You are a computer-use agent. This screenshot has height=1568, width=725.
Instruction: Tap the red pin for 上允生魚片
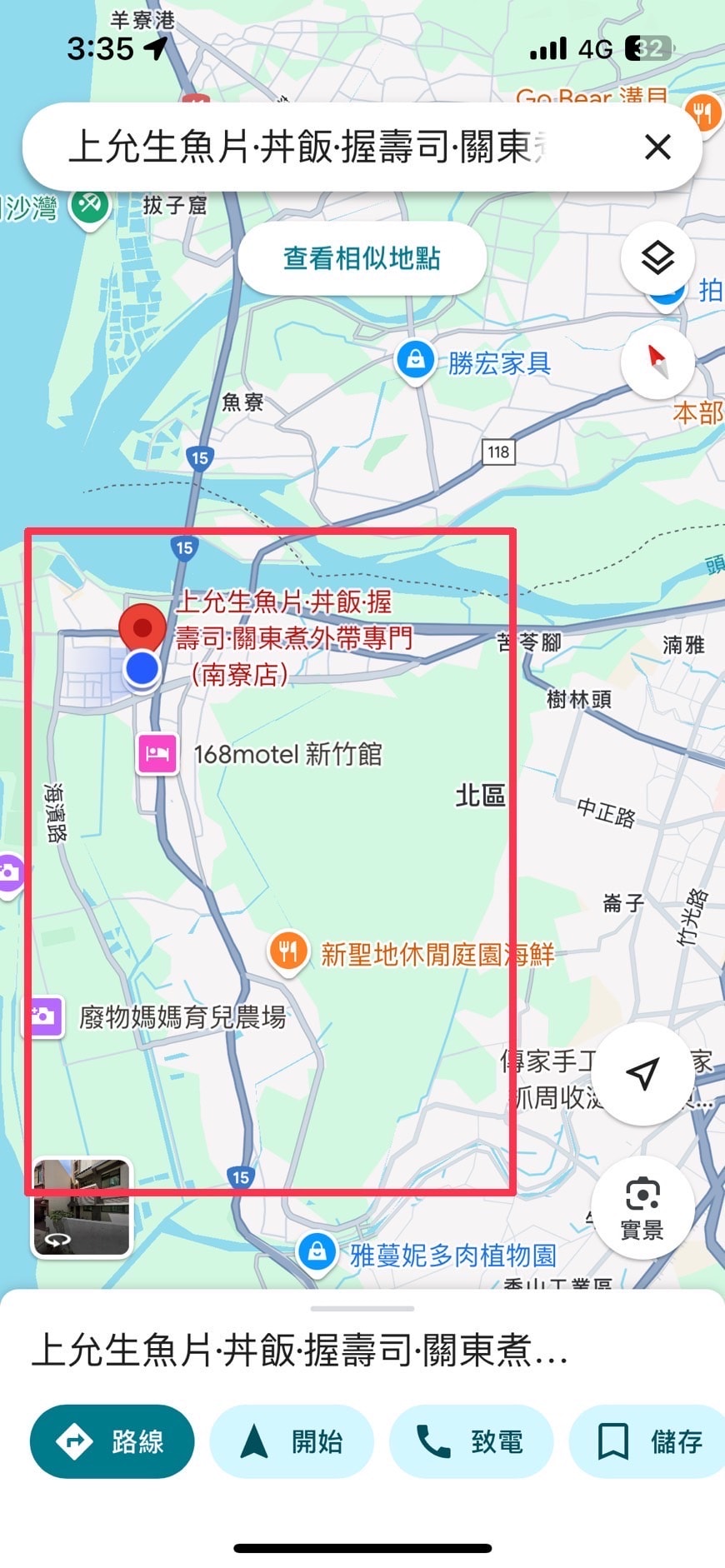point(142,627)
